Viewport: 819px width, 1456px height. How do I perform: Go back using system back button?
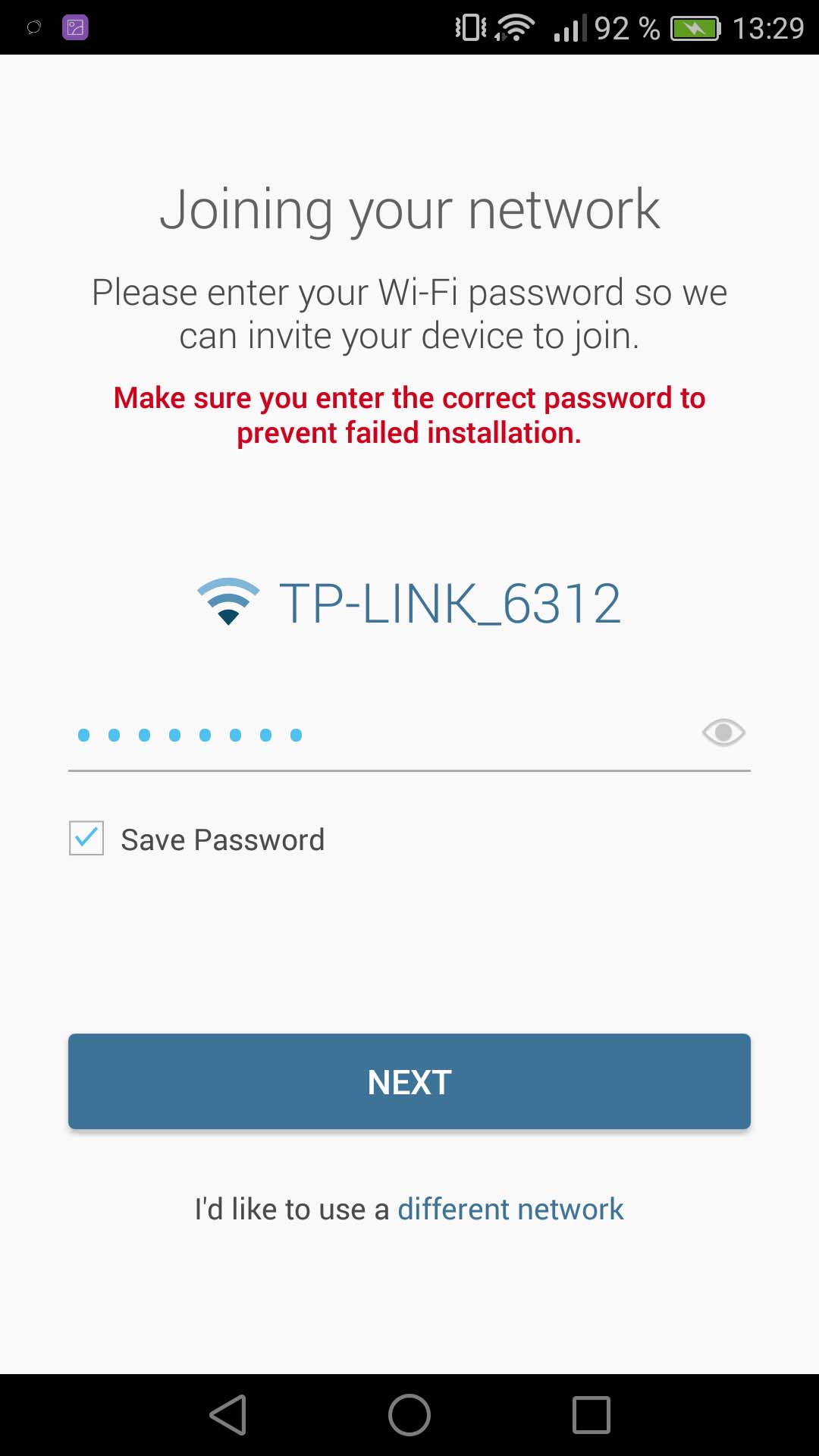click(x=227, y=1415)
